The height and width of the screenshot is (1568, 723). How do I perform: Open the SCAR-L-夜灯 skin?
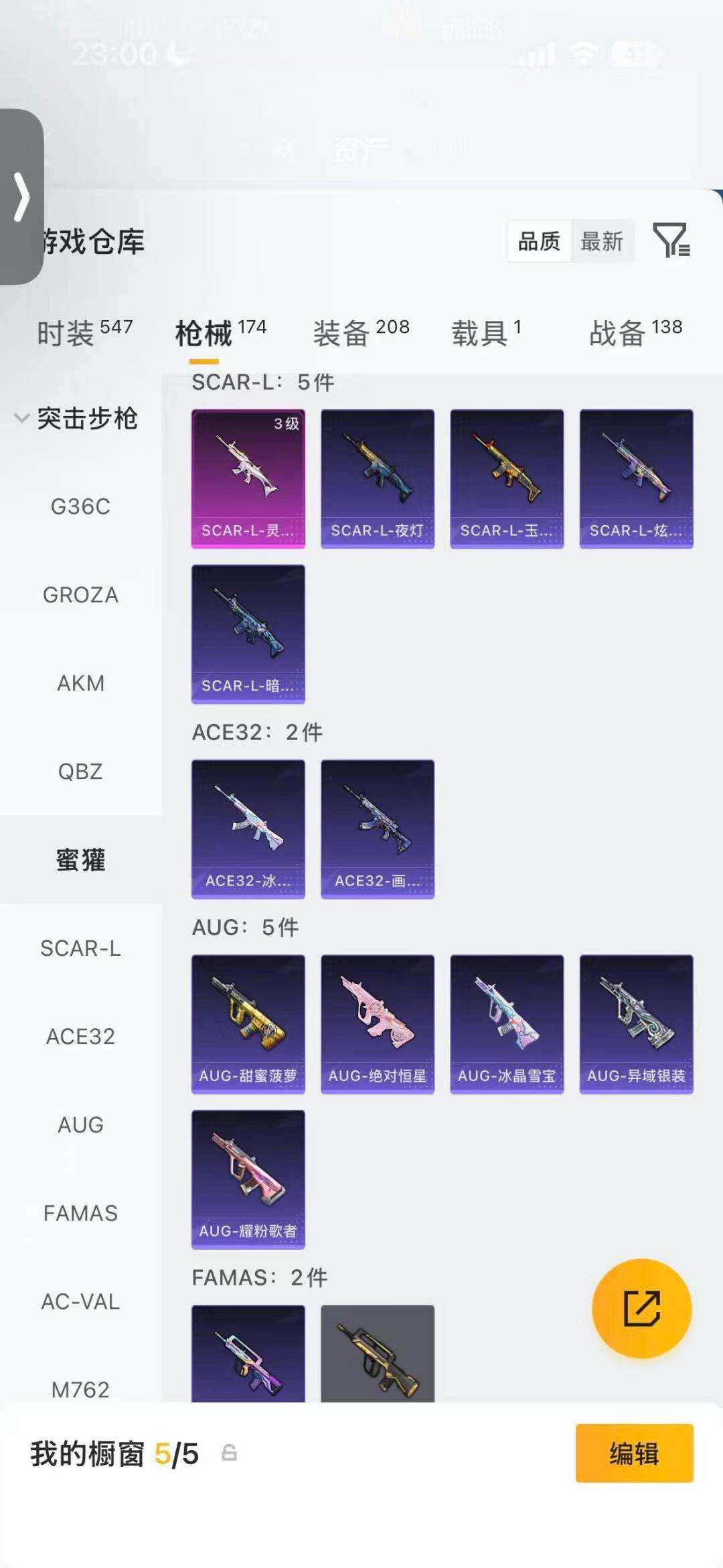coord(378,478)
